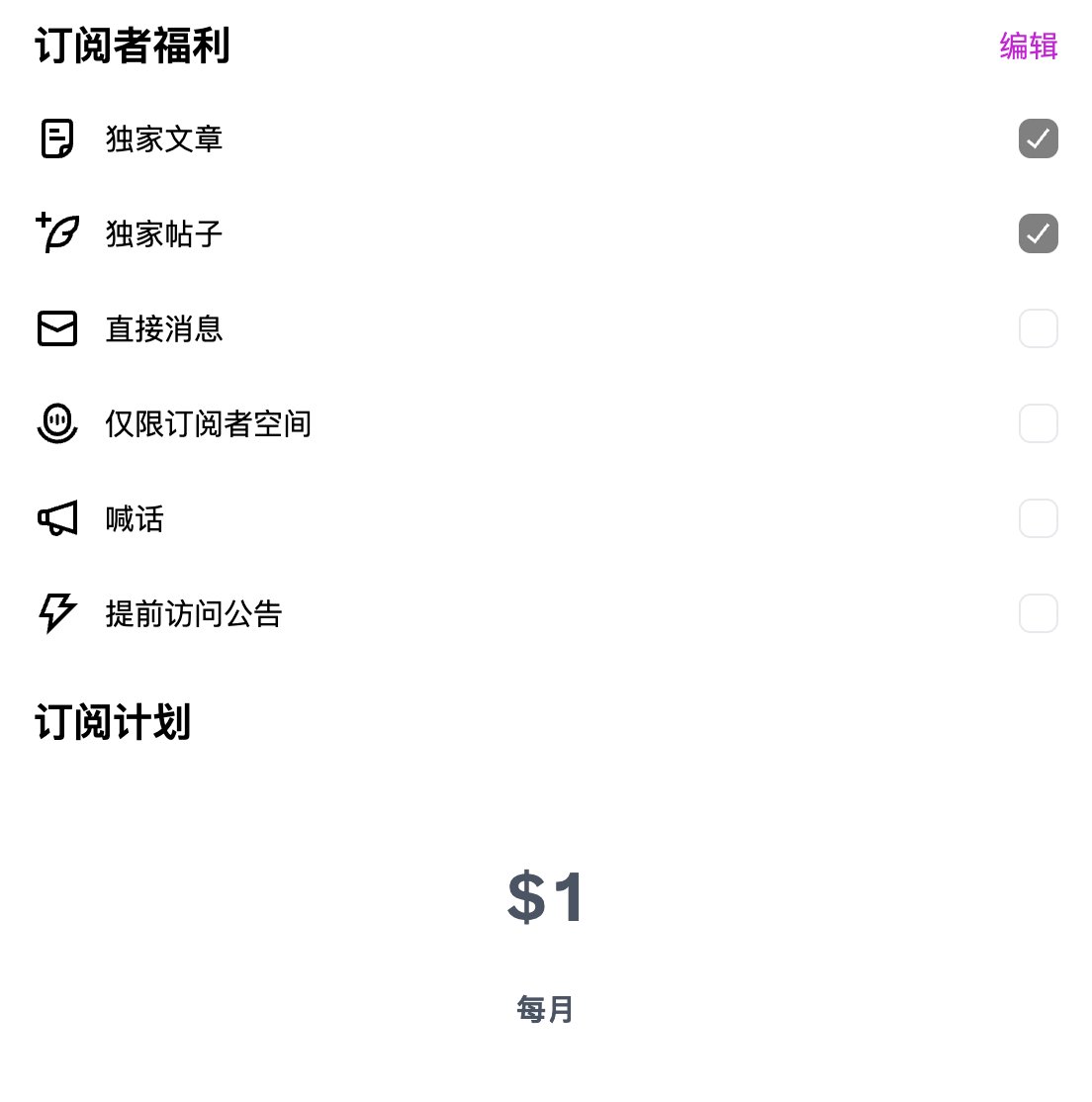The image size is (1092, 1102).
Task: Enable the 直接消息 checkbox
Action: coord(1038,328)
